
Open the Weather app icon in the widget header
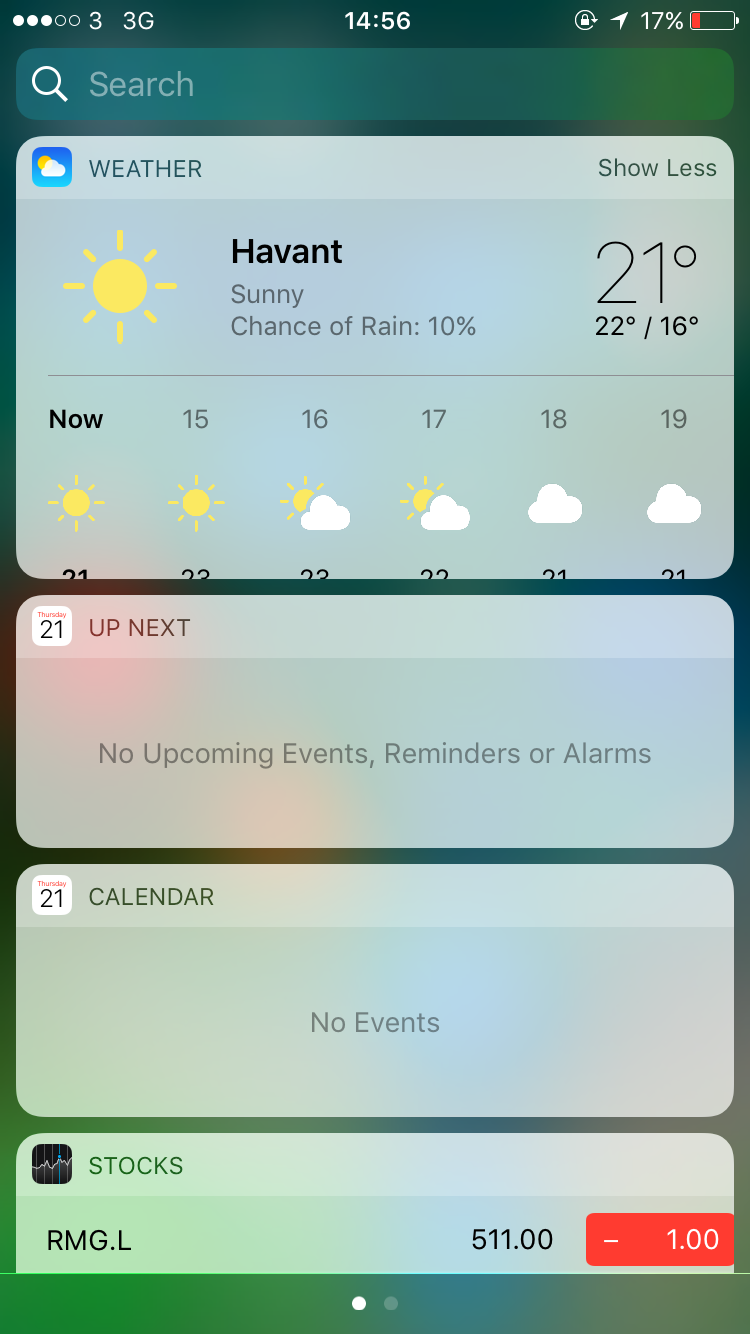(52, 167)
